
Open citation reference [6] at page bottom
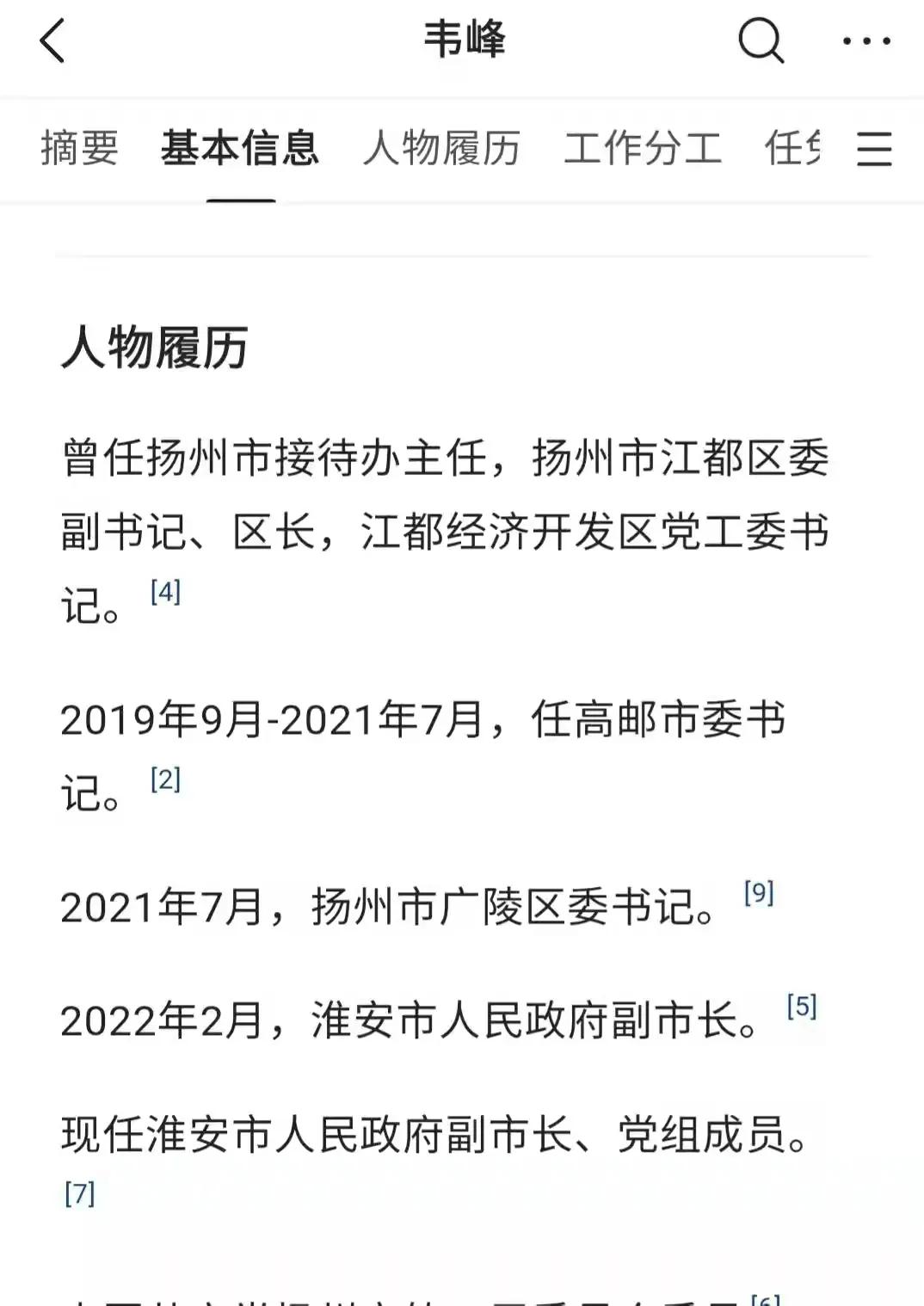pyautogui.click(x=763, y=1297)
